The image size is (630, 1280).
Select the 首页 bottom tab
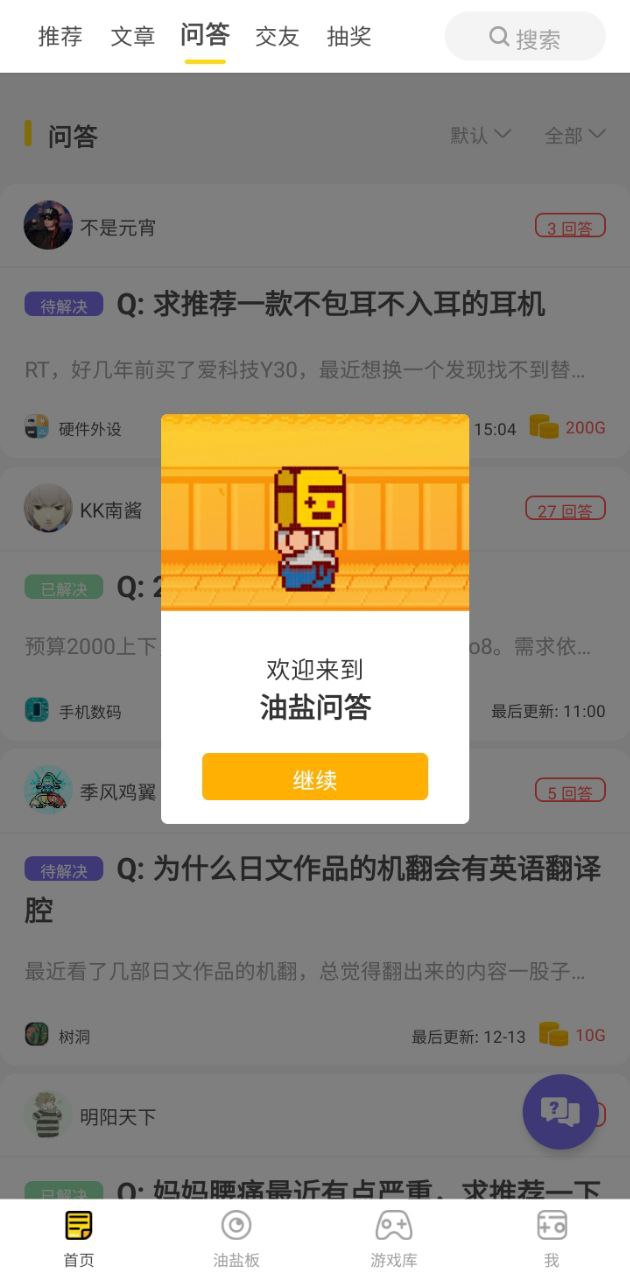79,1238
